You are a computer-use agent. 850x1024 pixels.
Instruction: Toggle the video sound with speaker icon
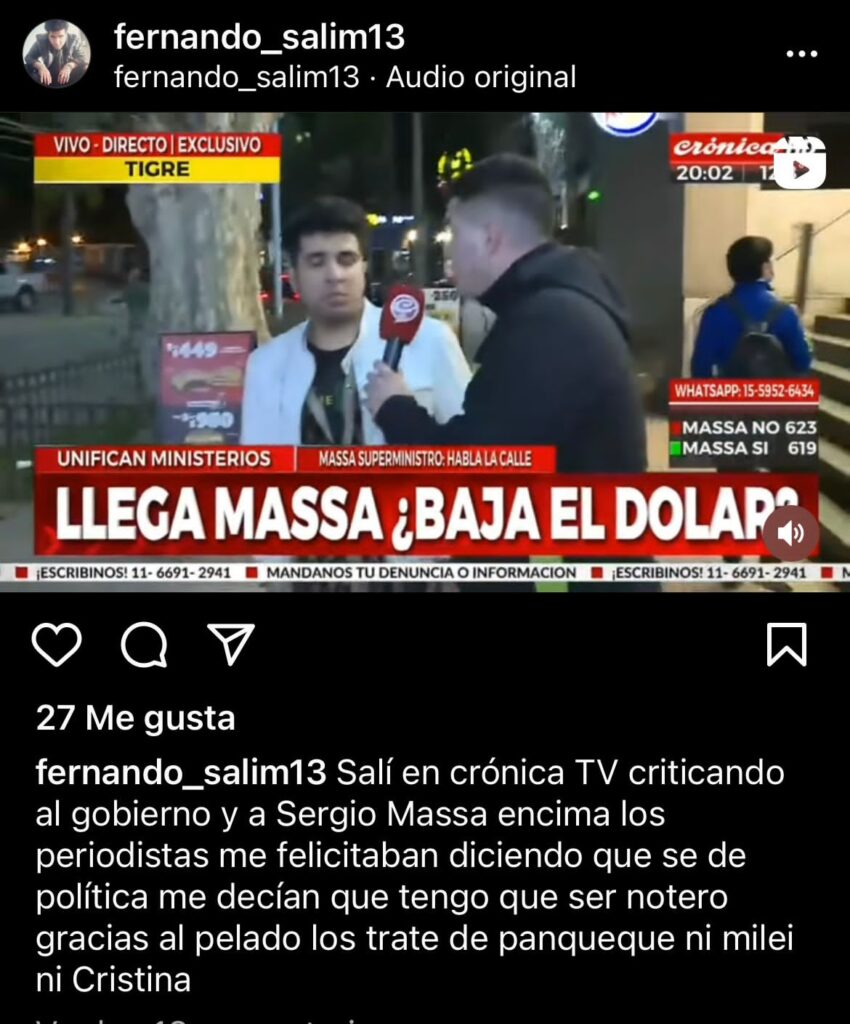(790, 533)
